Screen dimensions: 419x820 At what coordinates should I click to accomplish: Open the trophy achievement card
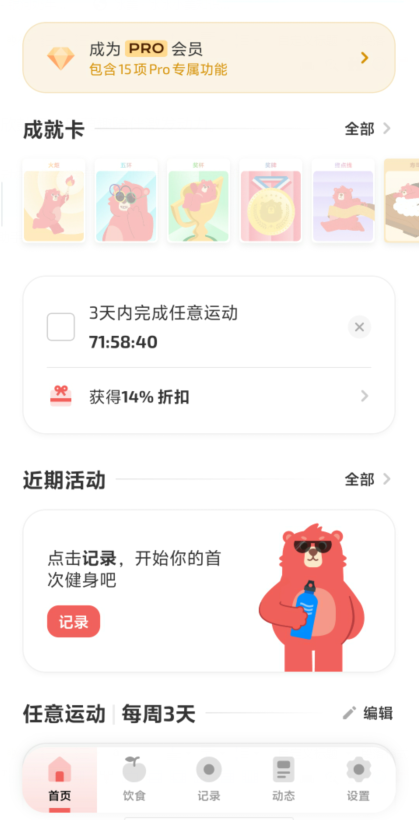click(198, 201)
